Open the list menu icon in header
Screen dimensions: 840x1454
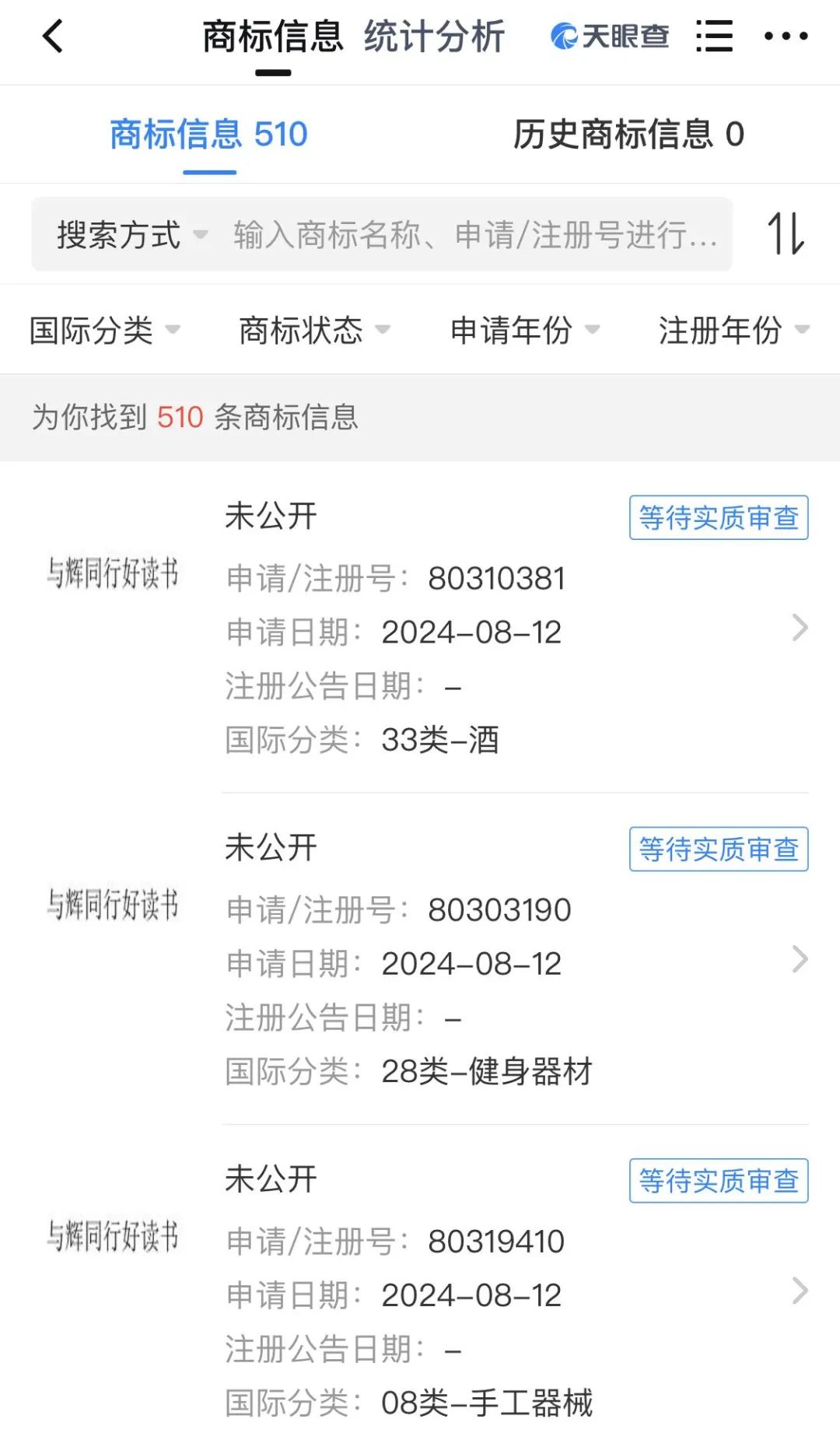click(714, 37)
